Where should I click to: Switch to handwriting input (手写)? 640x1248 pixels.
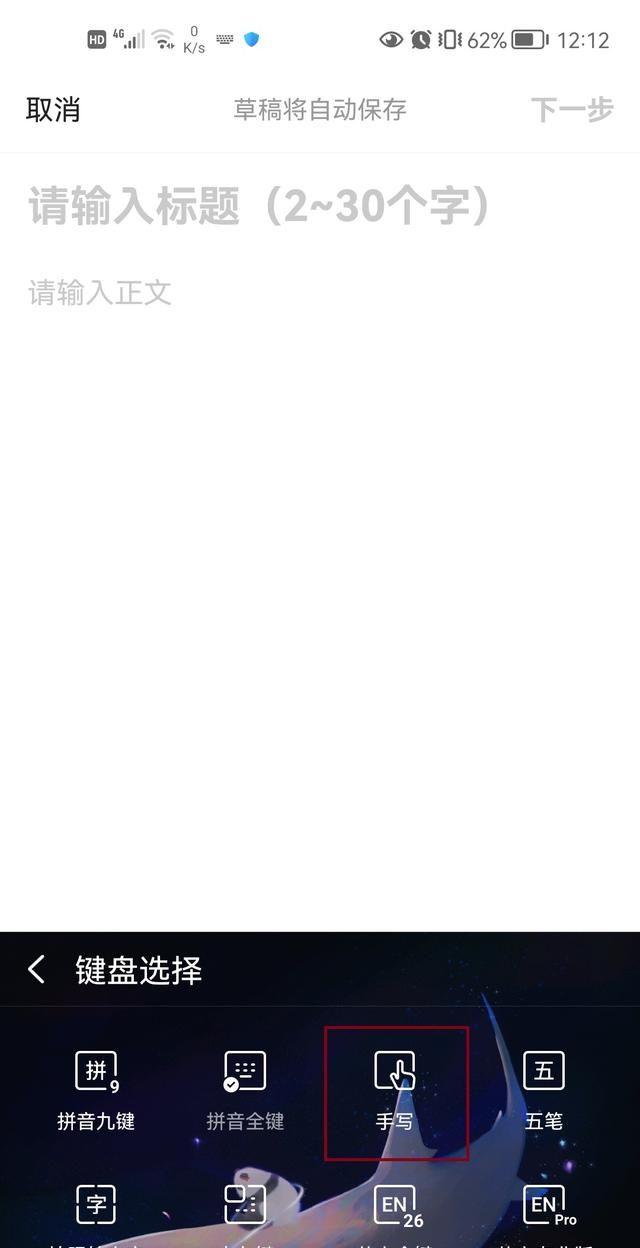[x=395, y=1090]
